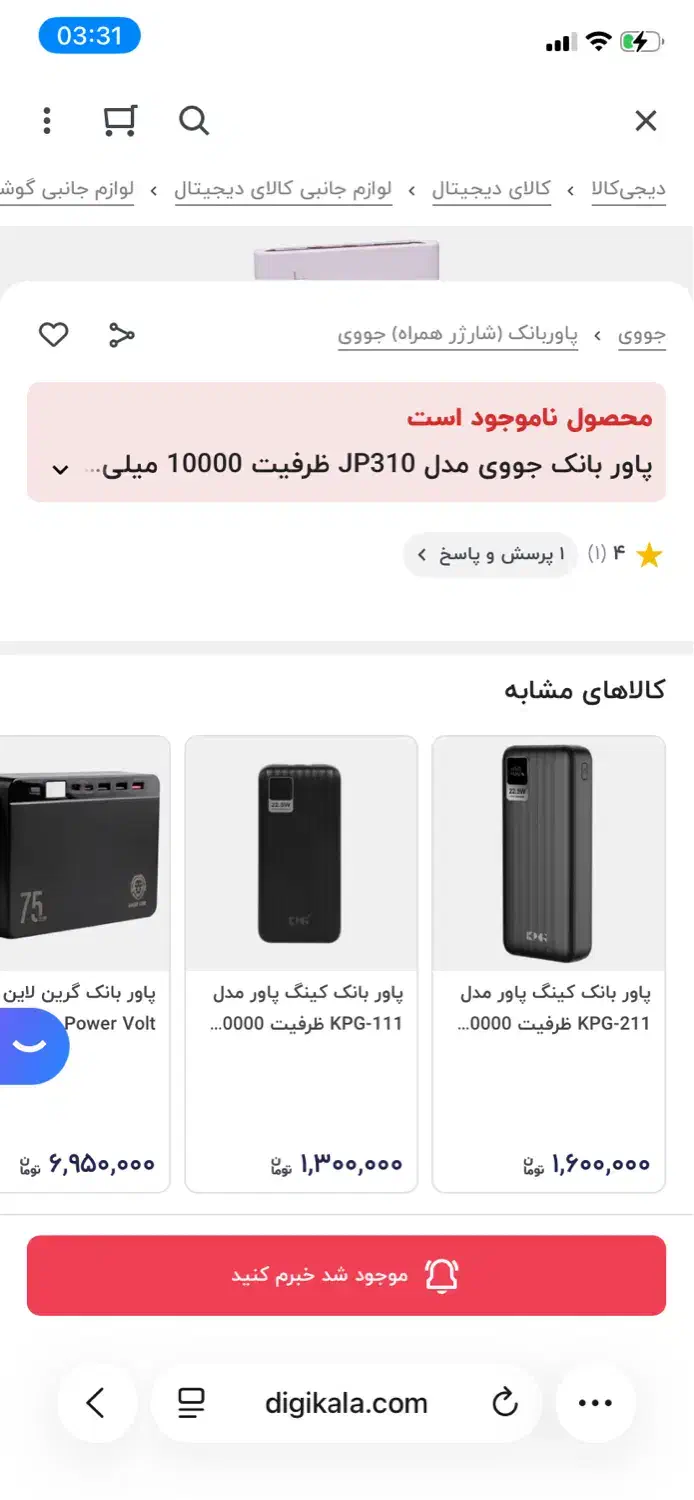Open the لوازم جانبی کالای دیجیتال breadcrumb
Image resolution: width=694 pixels, height=1500 pixels.
283,189
